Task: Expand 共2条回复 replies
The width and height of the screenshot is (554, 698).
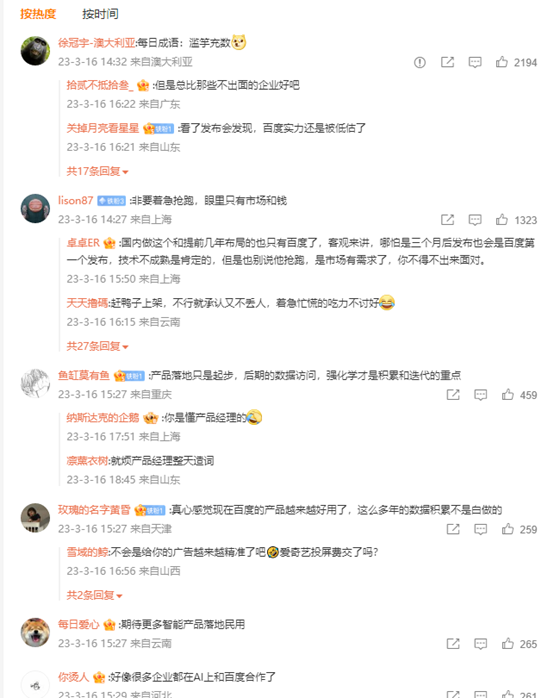Action: pyautogui.click(x=94, y=595)
